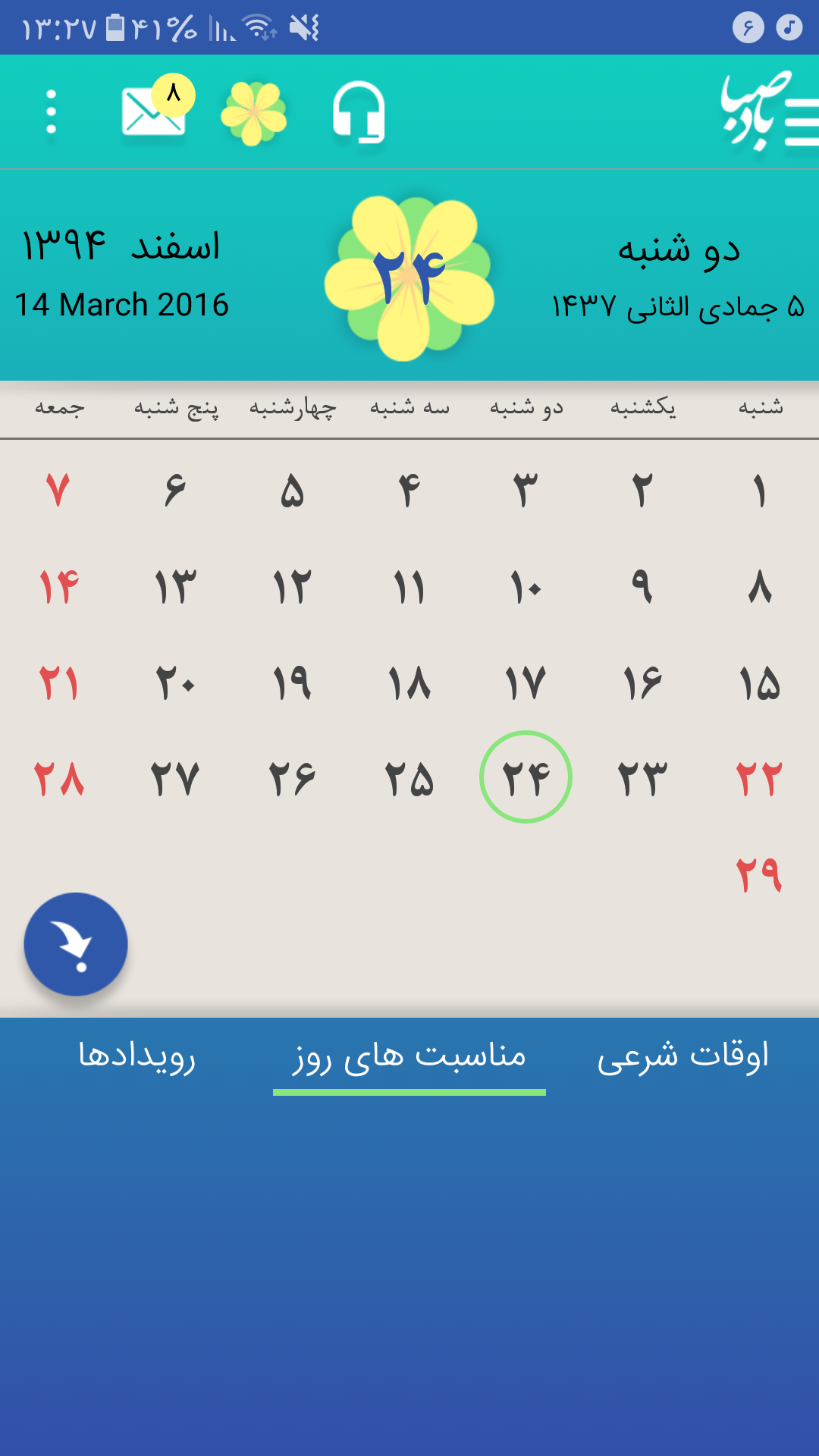Open the three-dot overflow menu
This screenshot has height=1456, width=819.
coord(51,112)
